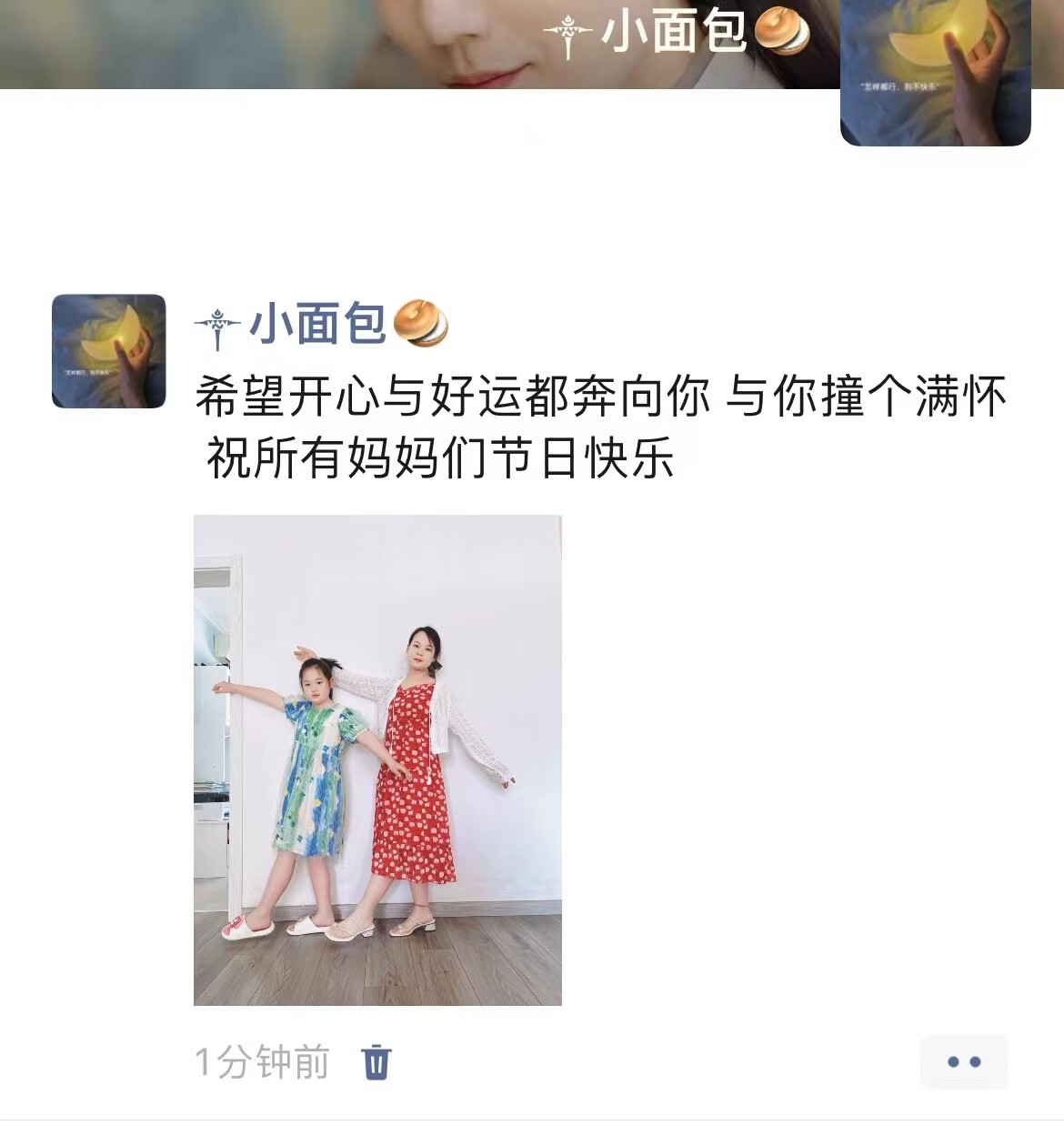
Task: Open 小面包's profile via post nickname
Action: tap(319, 325)
